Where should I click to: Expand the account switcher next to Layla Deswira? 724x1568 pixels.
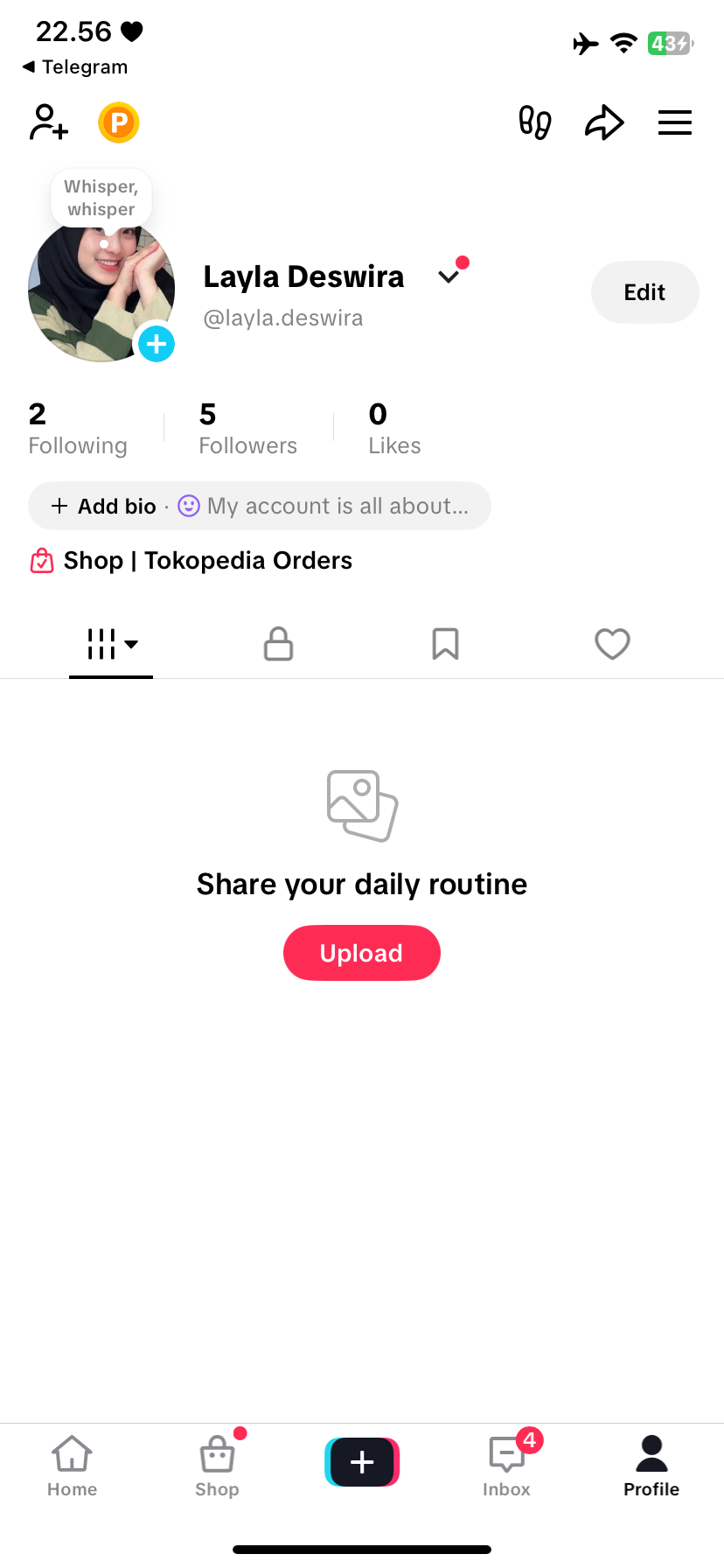[x=449, y=276]
